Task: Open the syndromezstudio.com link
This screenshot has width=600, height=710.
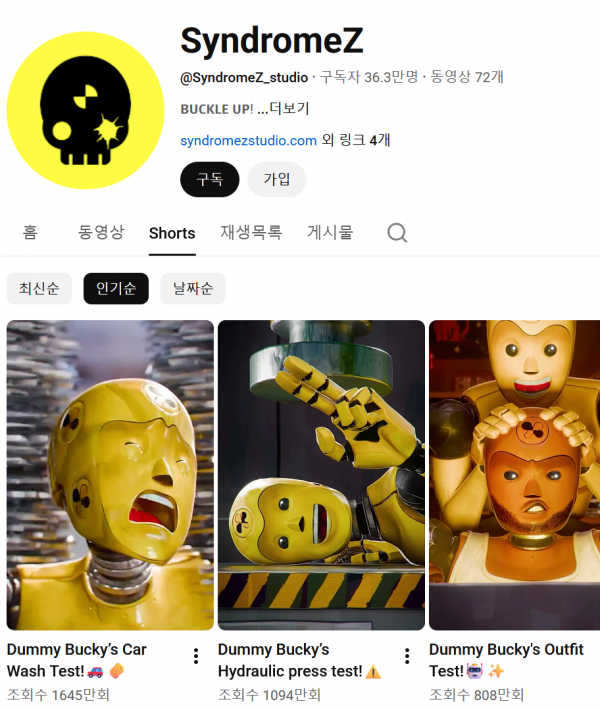Action: pos(248,141)
